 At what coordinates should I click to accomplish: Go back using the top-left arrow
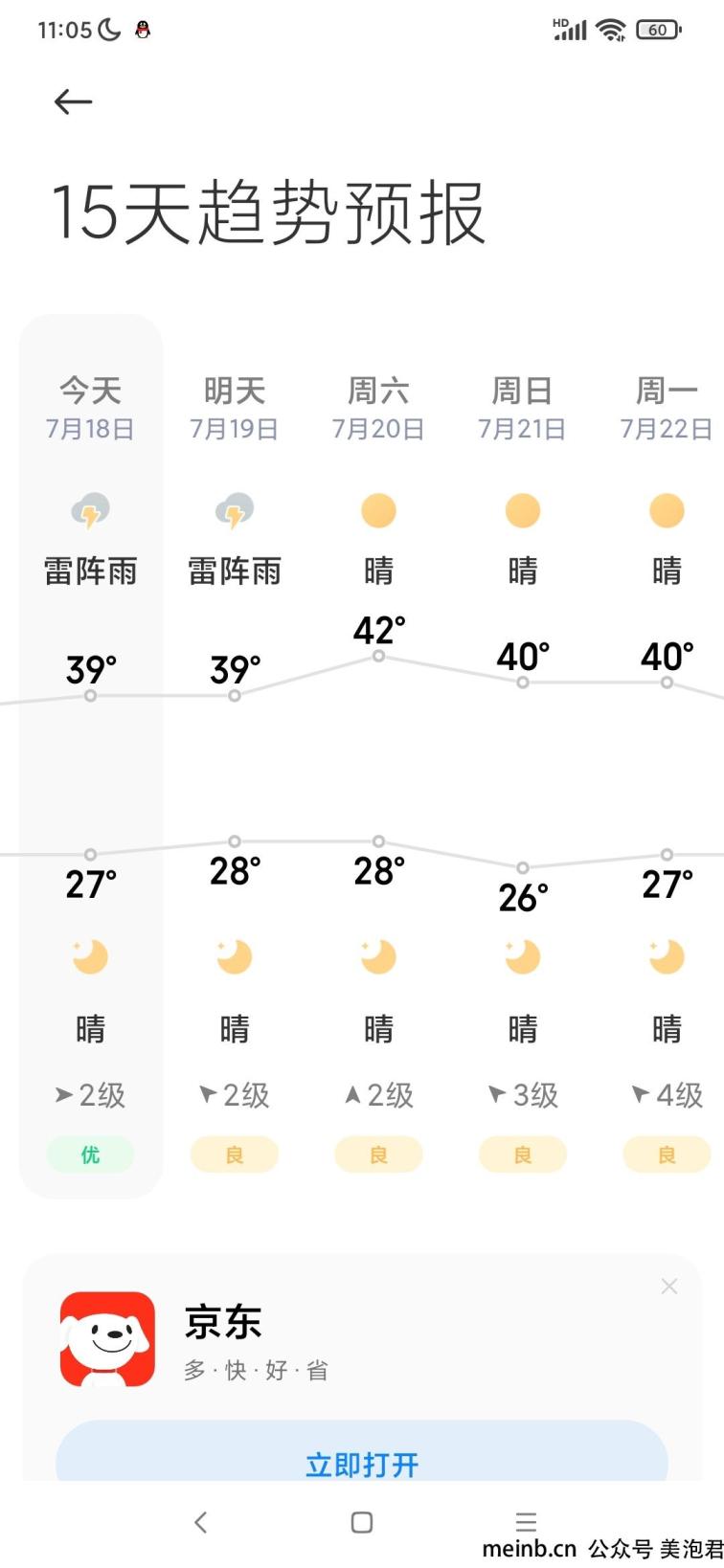click(73, 101)
